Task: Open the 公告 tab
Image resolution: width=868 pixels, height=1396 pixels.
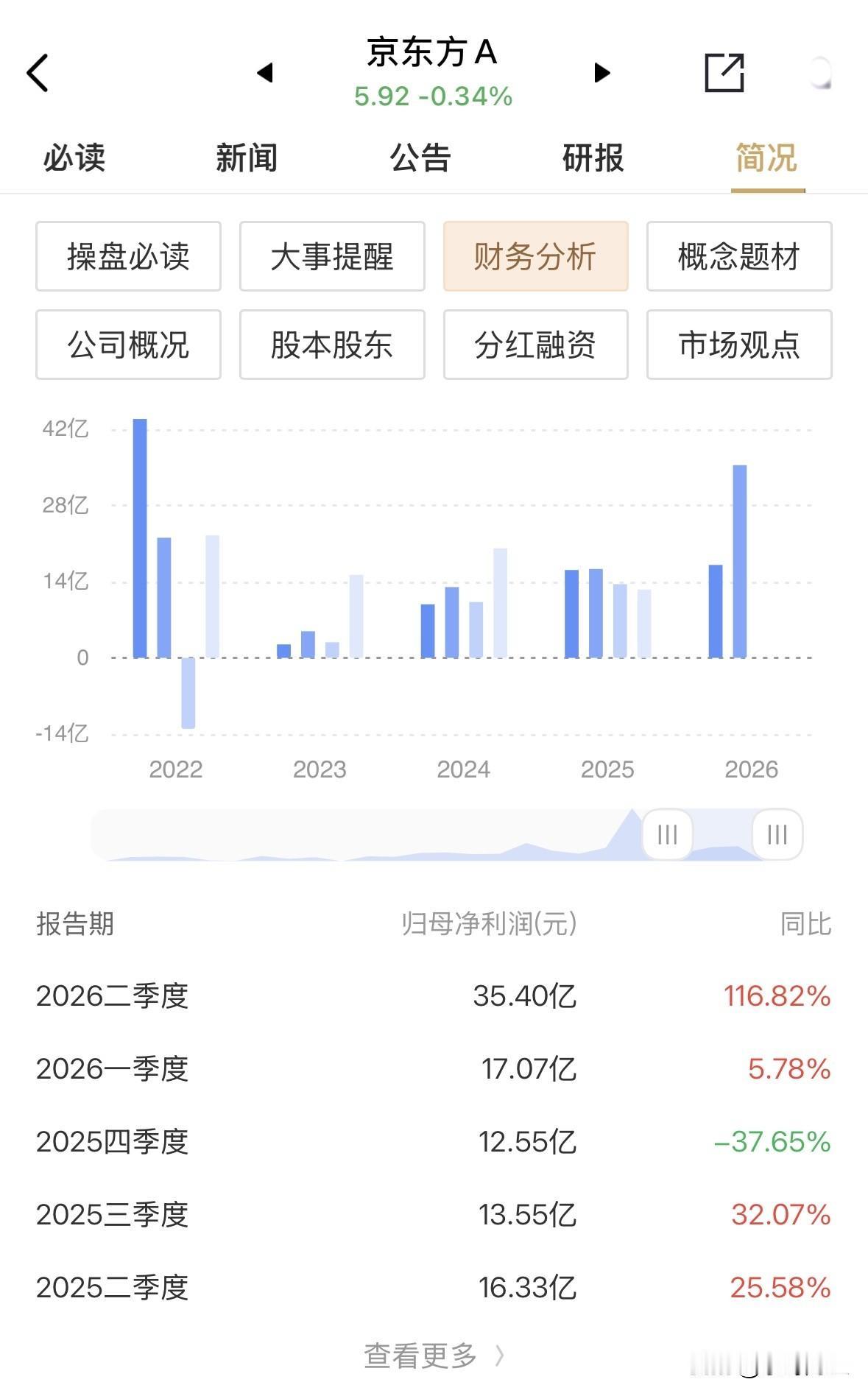Action: point(420,158)
